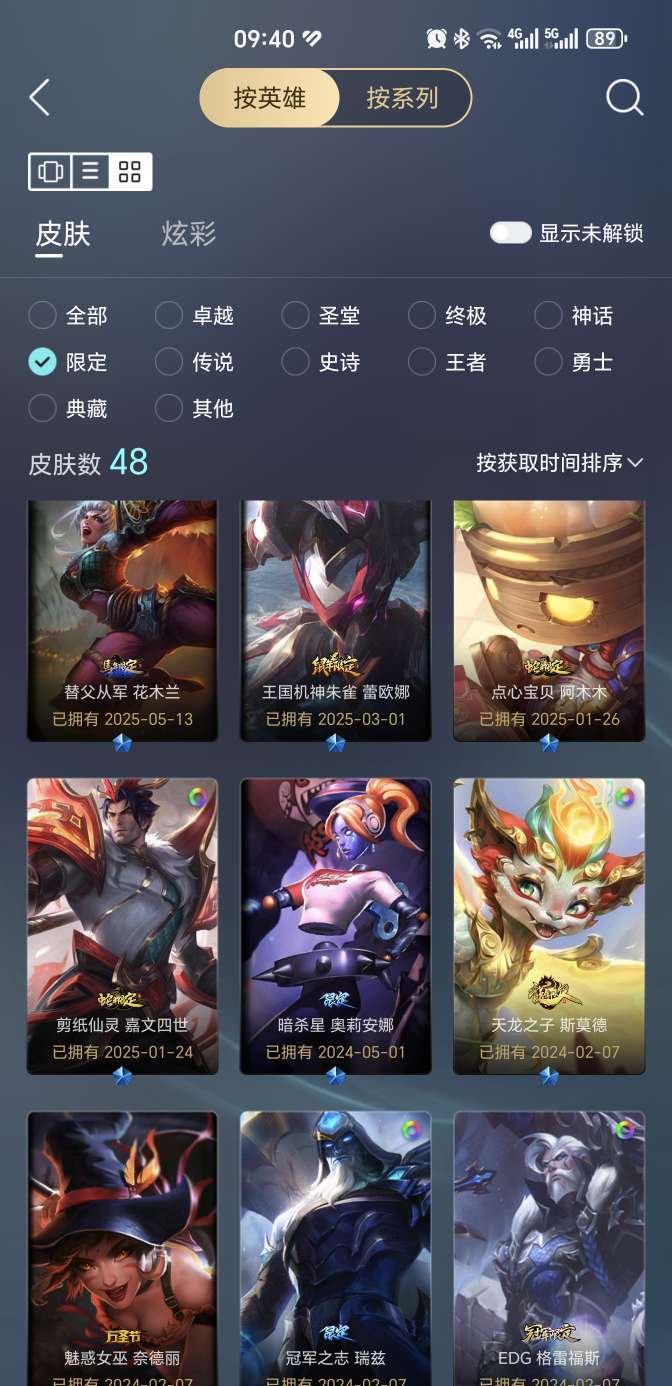
Task: Pick the 史诗 filter option
Action: 295,362
